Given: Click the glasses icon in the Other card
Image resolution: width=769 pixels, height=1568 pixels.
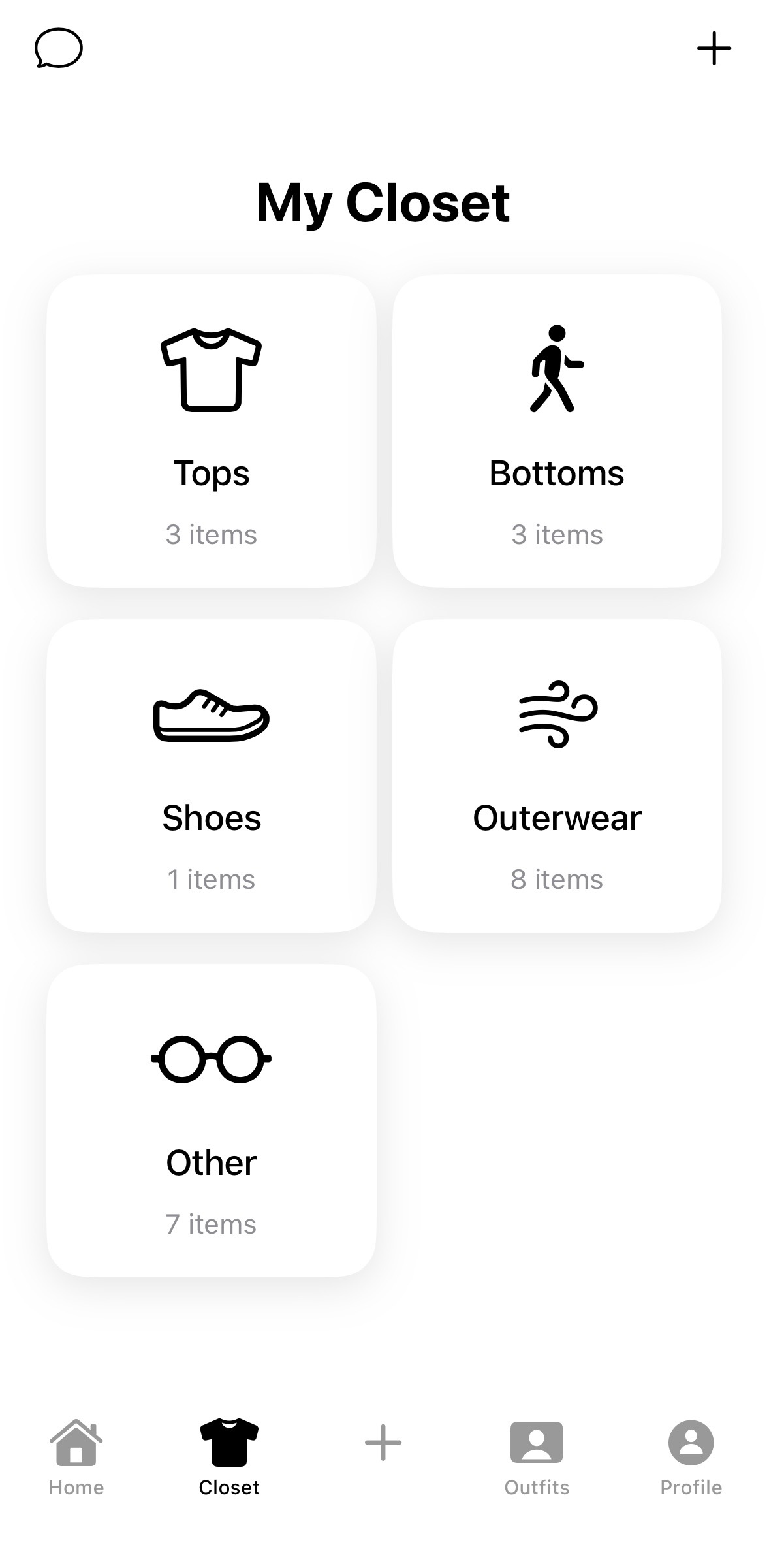Looking at the screenshot, I should (x=210, y=1059).
